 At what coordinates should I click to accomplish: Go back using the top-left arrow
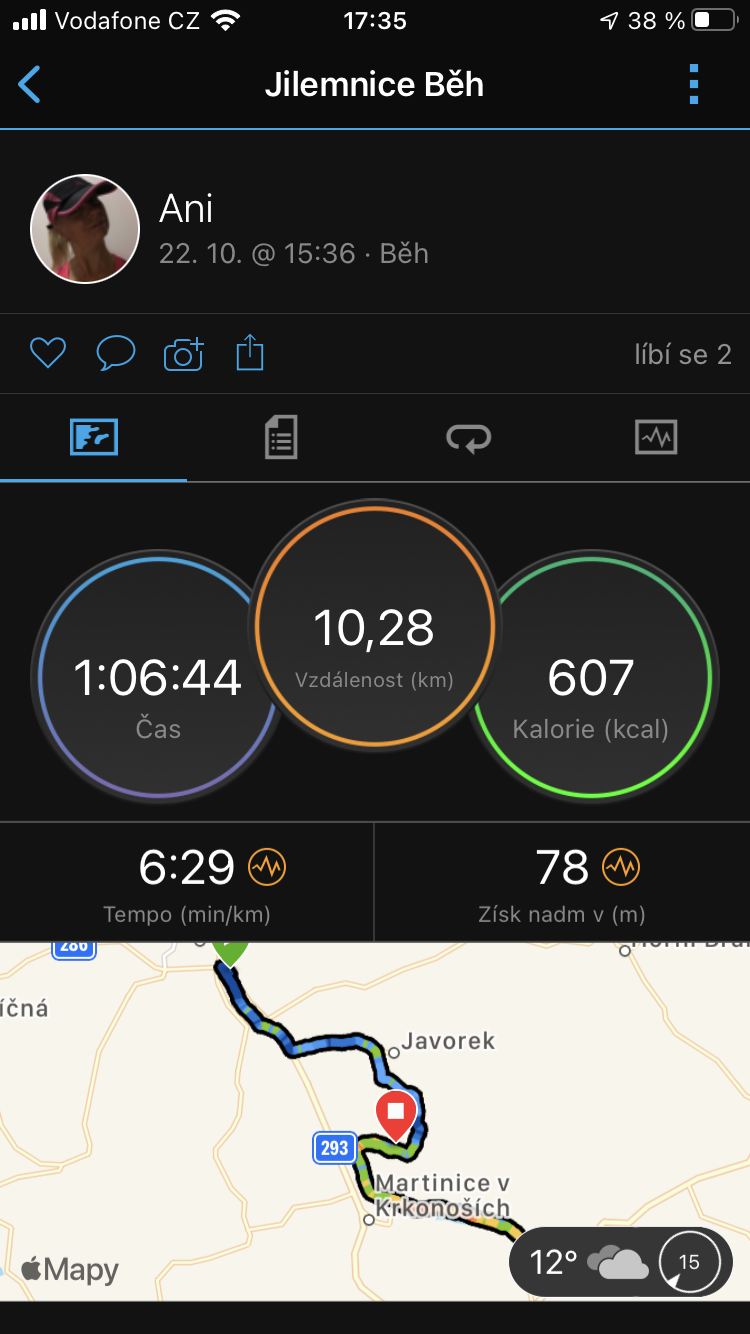pyautogui.click(x=30, y=85)
